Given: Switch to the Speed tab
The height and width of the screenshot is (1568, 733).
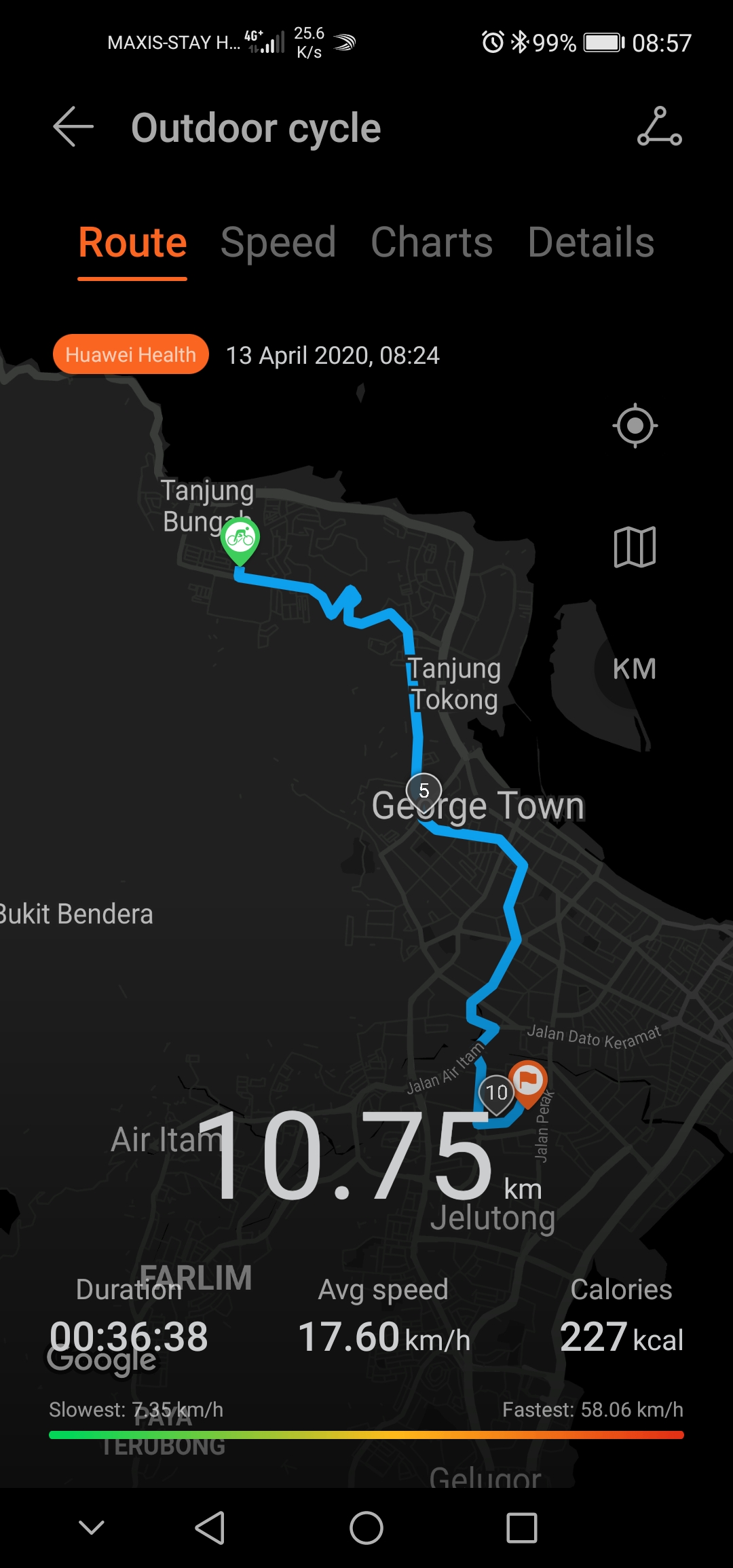Looking at the screenshot, I should pyautogui.click(x=278, y=242).
